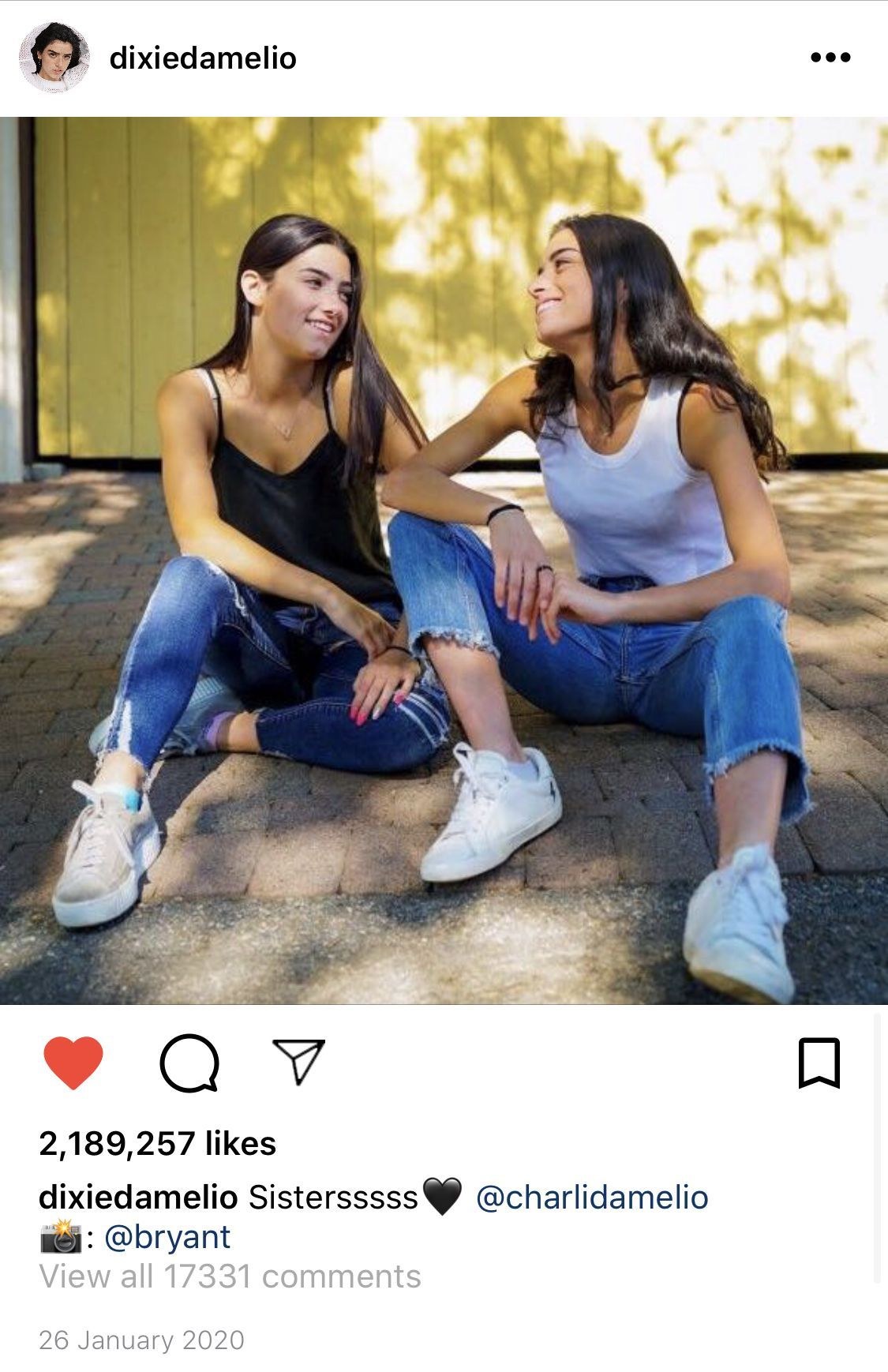The height and width of the screenshot is (1372, 888).
Task: Tap the dixiedamelio name in the caption
Action: coord(138,1197)
